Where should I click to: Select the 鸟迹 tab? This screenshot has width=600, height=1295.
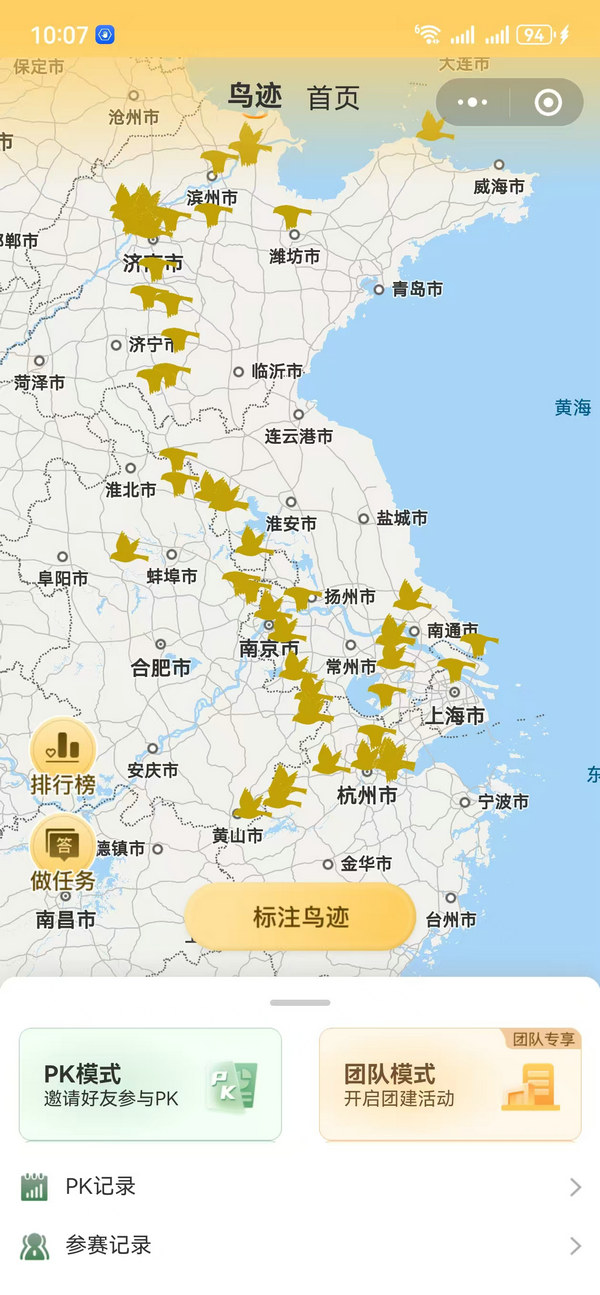coord(254,96)
